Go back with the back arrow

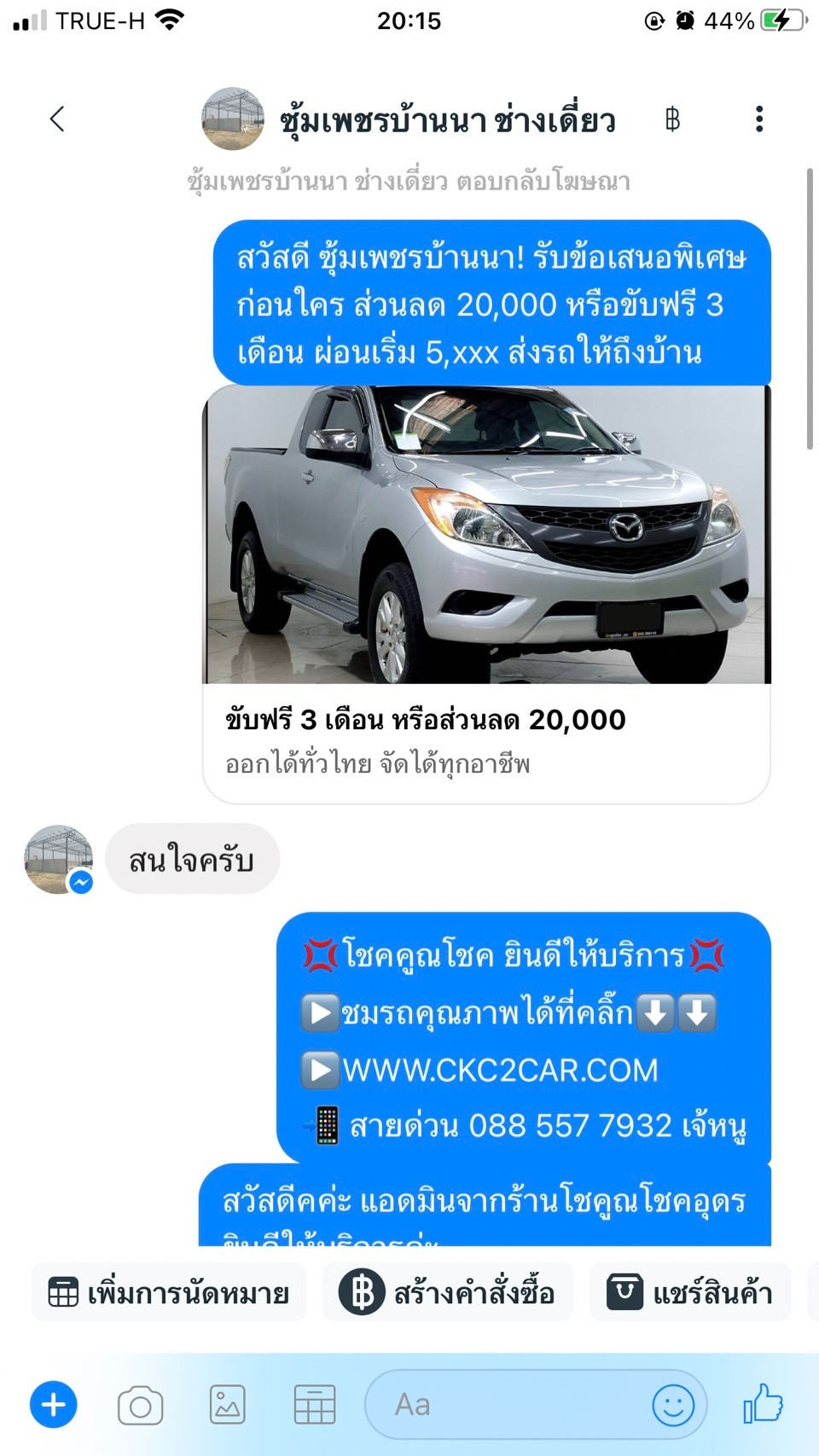pos(57,119)
